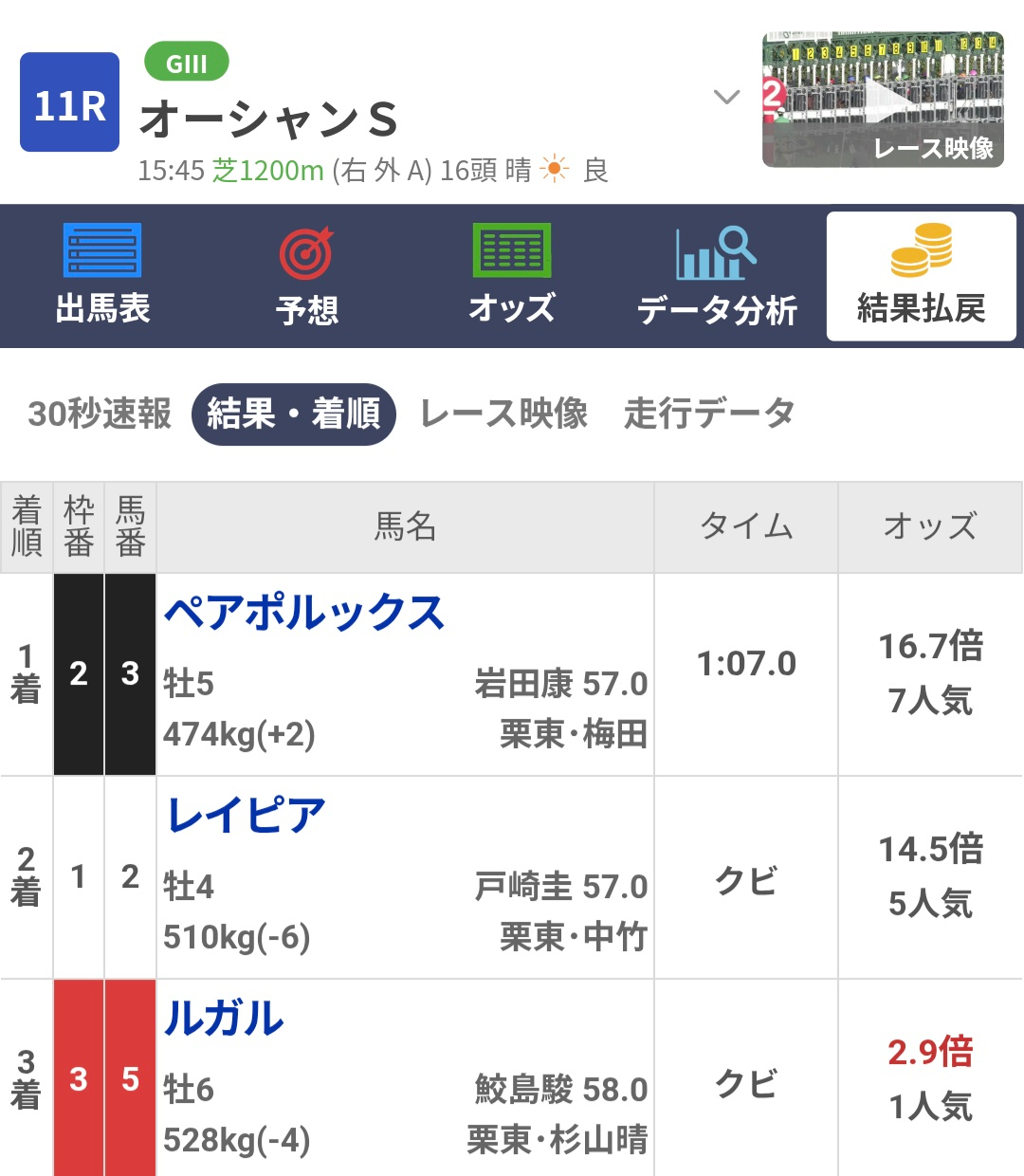Screen dimensions: 1024x1176
Task: Play the レース映像 video thumbnail
Action: [x=883, y=101]
